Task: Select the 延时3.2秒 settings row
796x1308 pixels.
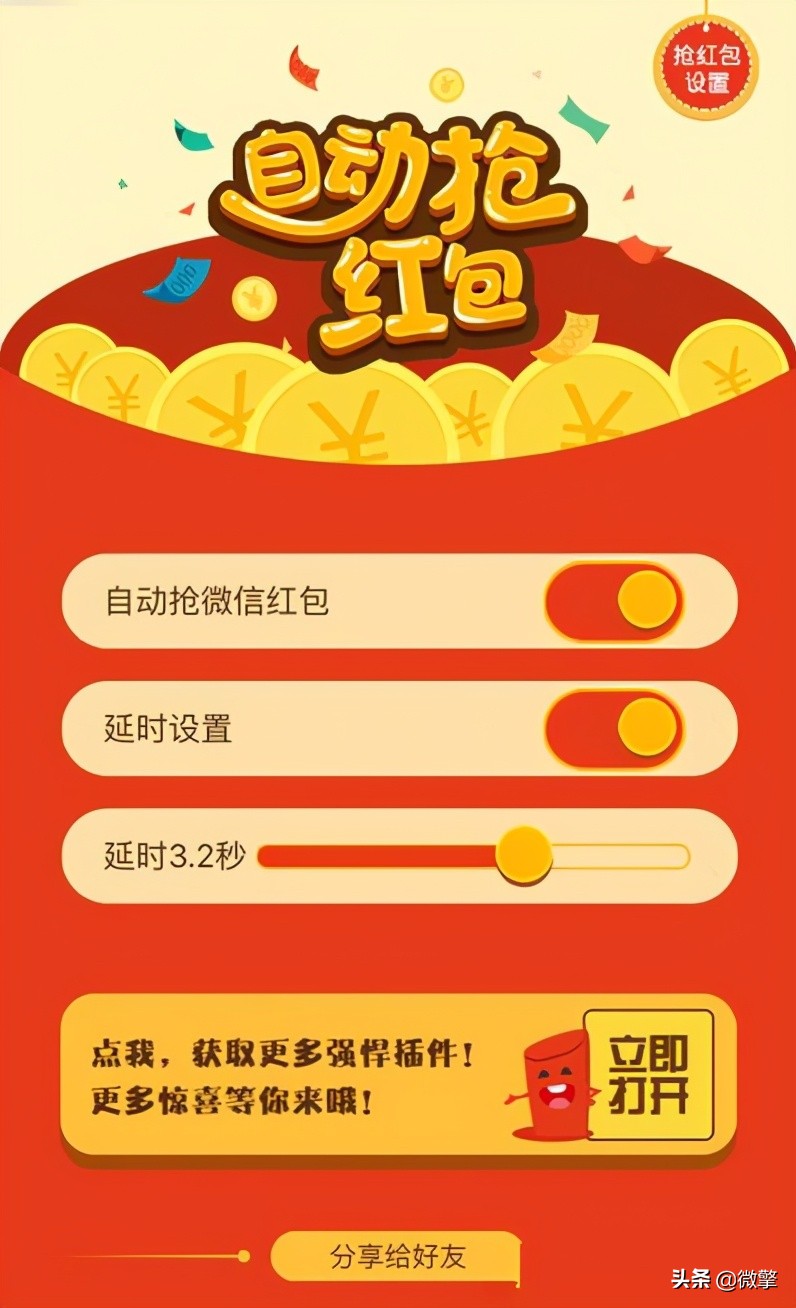Action: pos(400,856)
